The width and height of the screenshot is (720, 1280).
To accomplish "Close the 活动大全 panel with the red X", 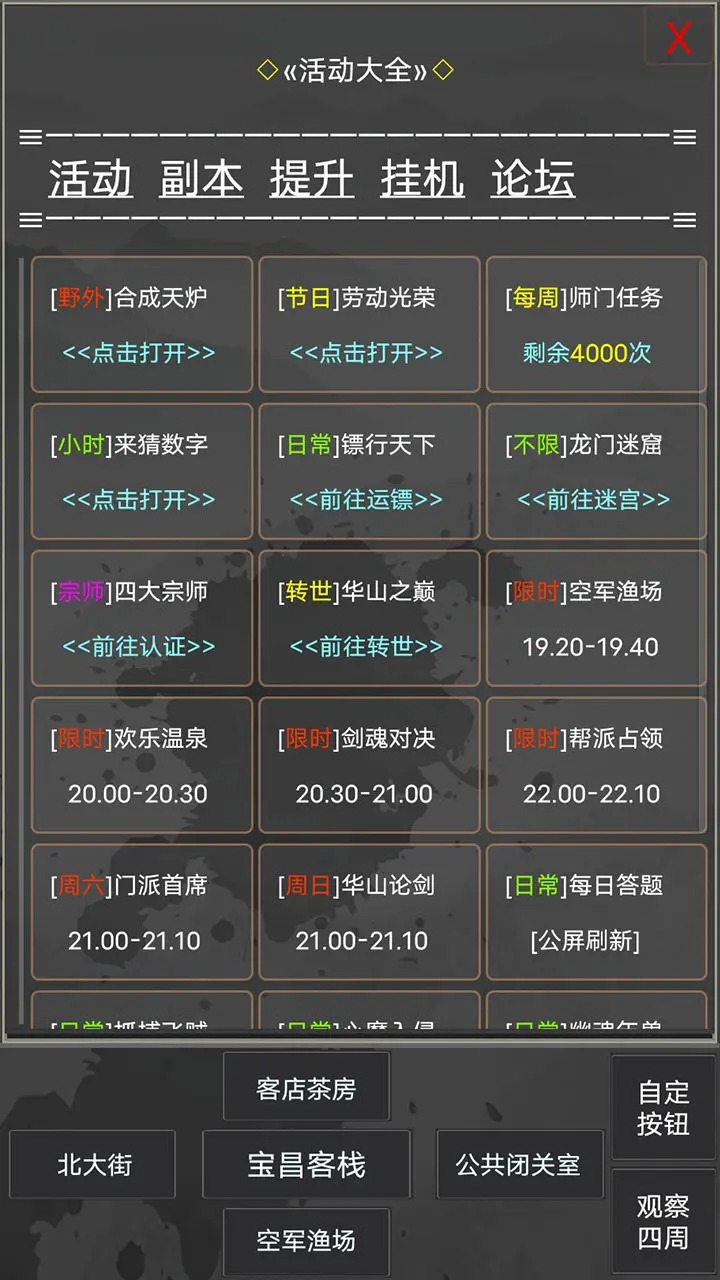I will coord(679,37).
